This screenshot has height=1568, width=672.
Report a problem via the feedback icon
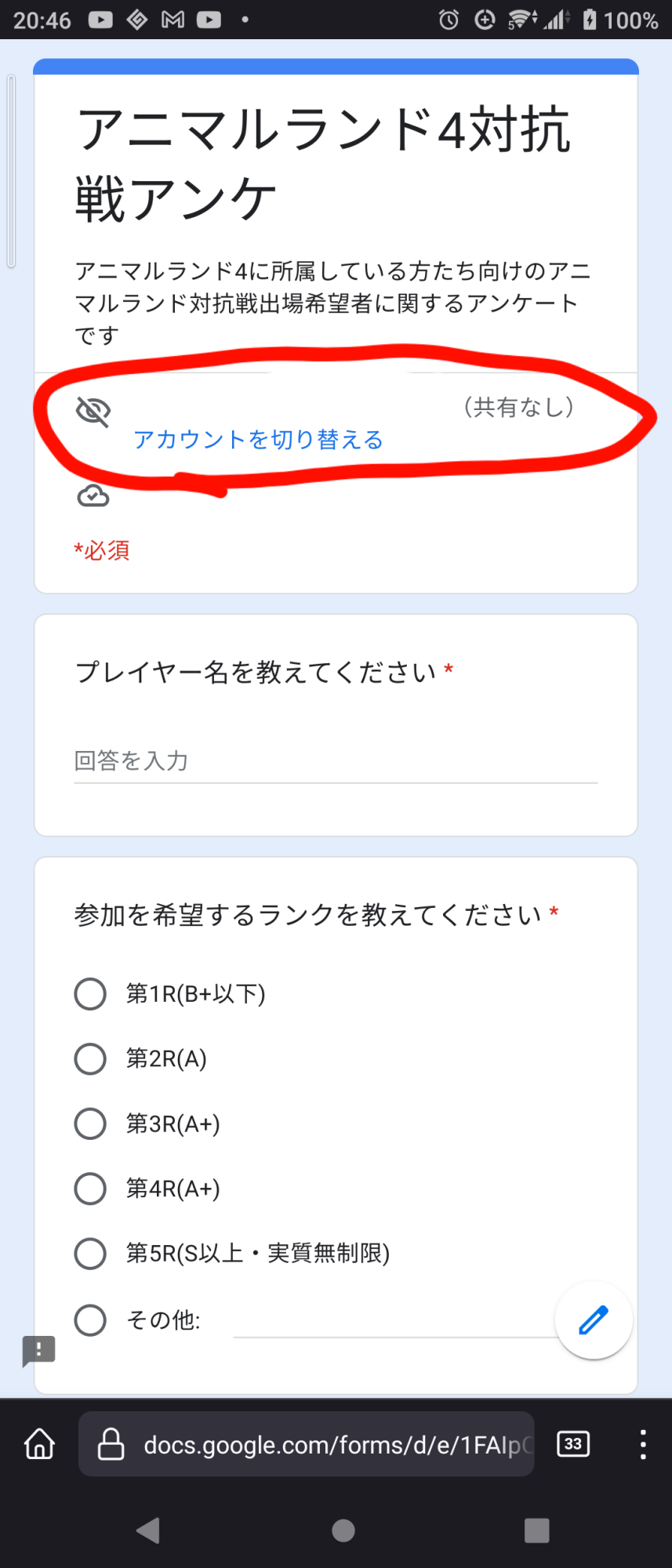[x=38, y=1351]
